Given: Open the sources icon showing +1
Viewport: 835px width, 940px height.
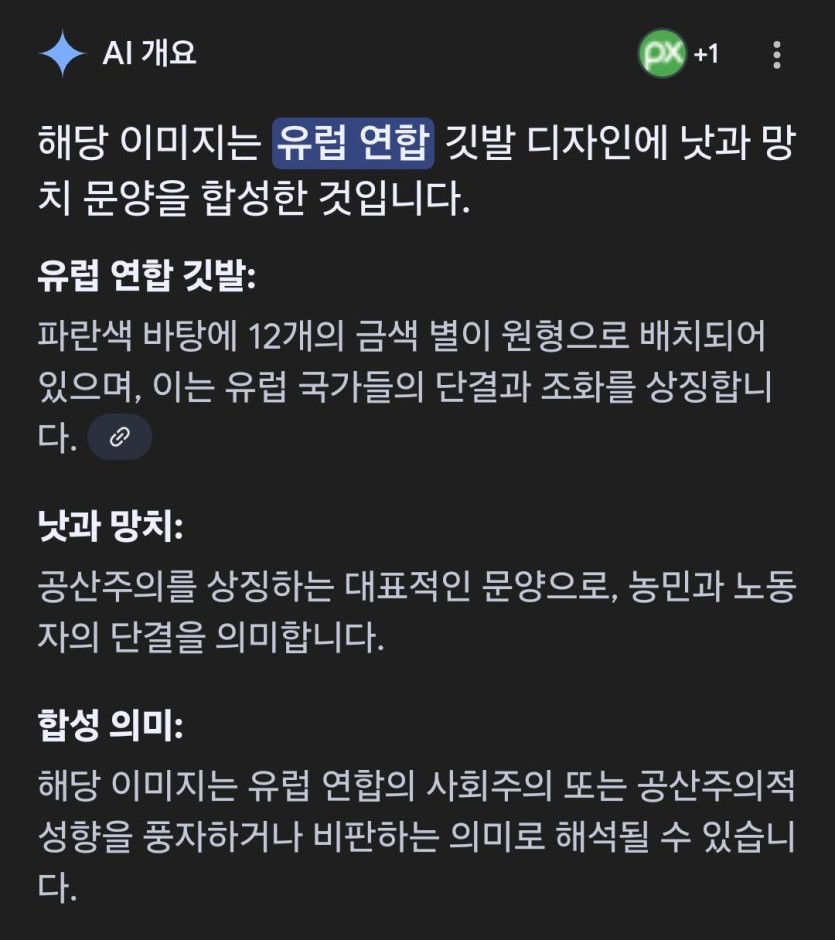Looking at the screenshot, I should click(x=678, y=54).
